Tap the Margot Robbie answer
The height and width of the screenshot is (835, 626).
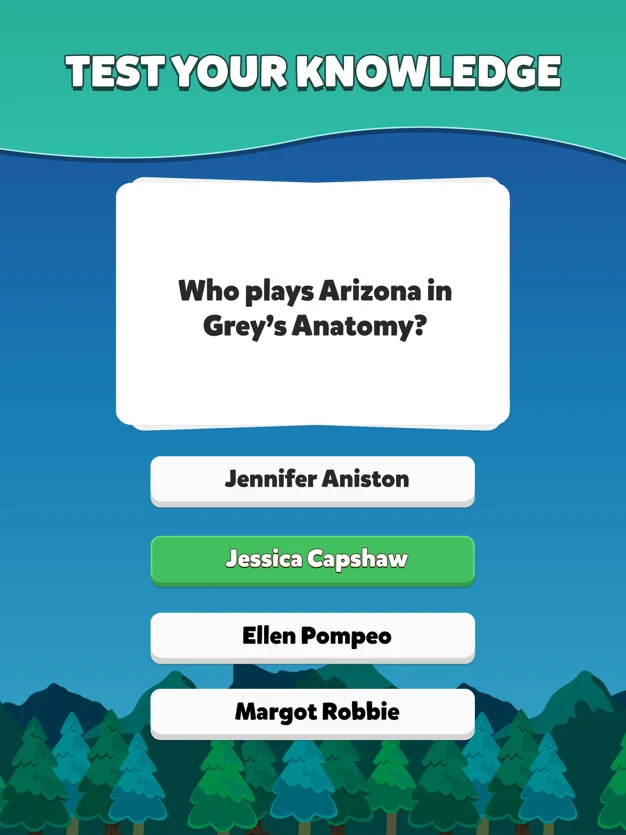(x=312, y=712)
